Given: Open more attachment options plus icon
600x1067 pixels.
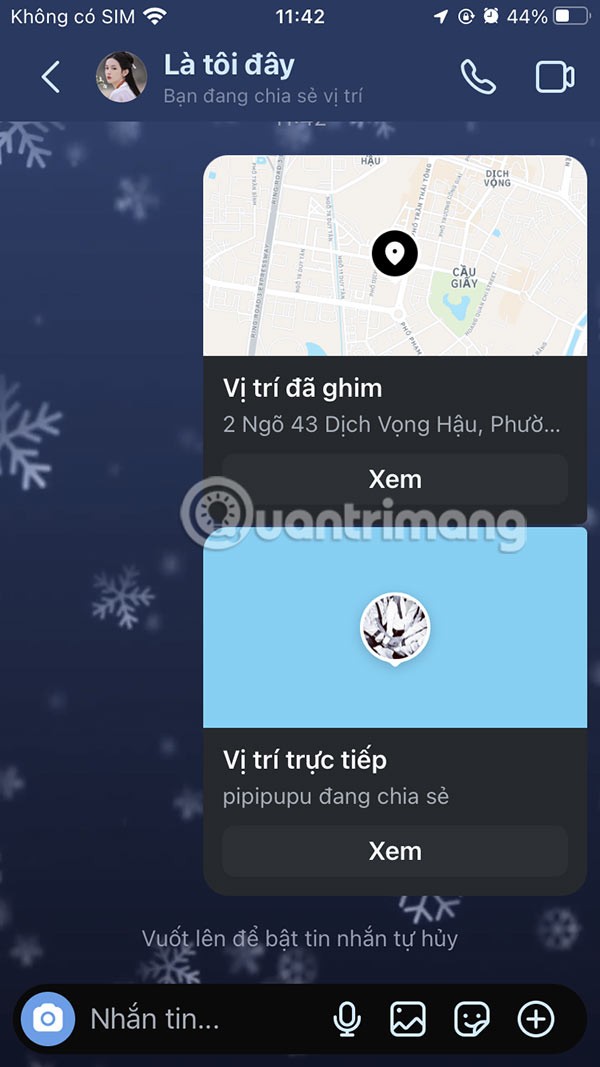Looking at the screenshot, I should tap(536, 1019).
